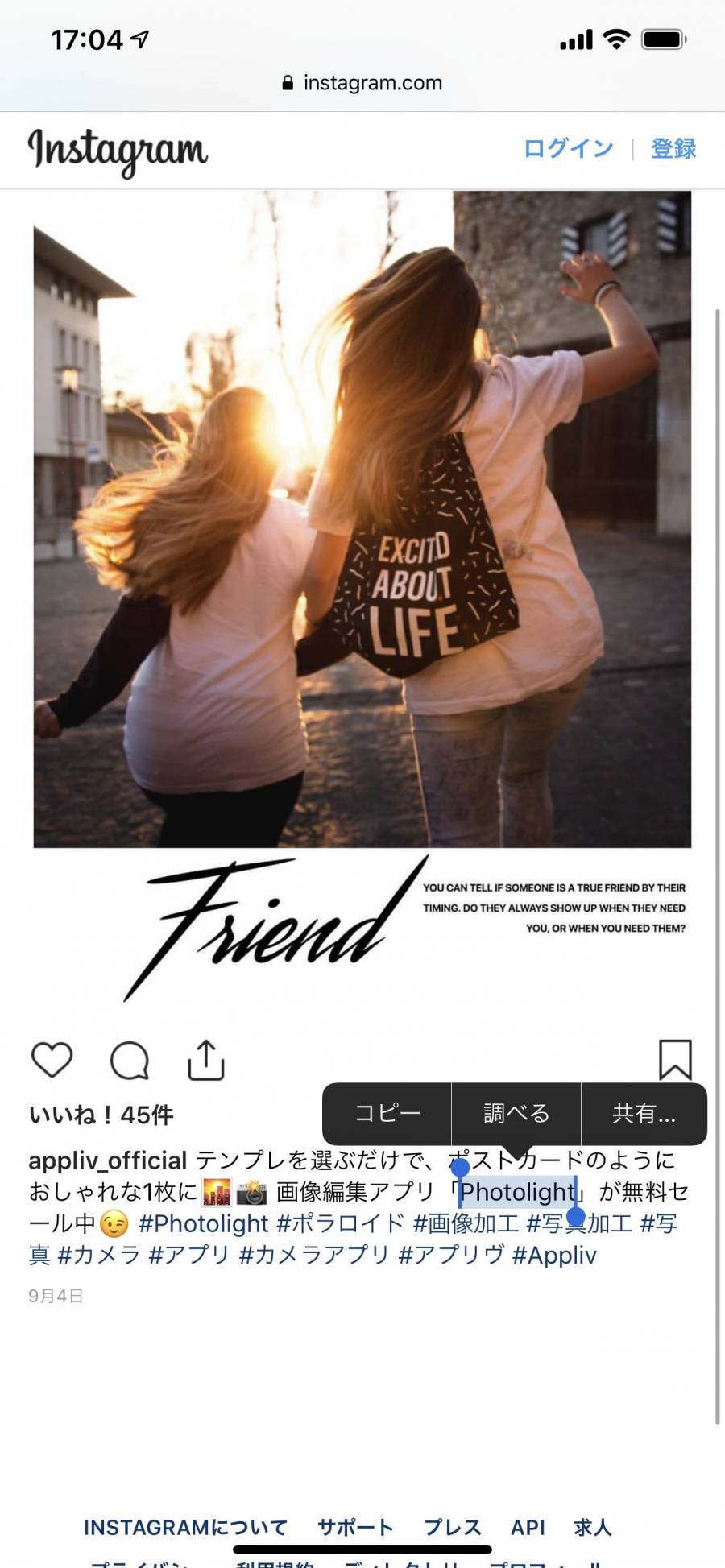
Task: Choose コピー in the text selection menu
Action: [x=387, y=1113]
